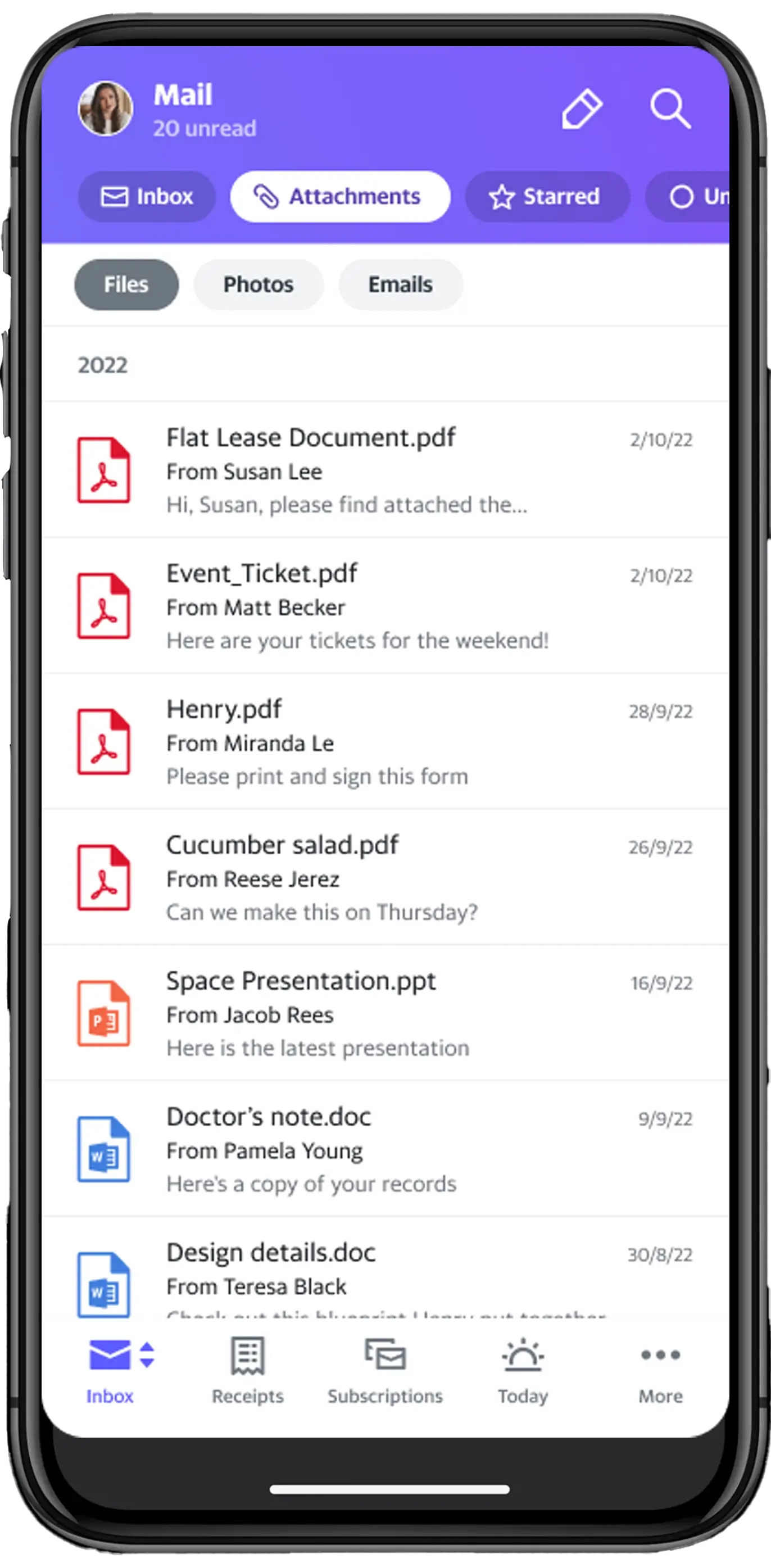Open Flat Lease Document.pdf
Viewport: 771px width, 1568px height.
click(x=385, y=470)
